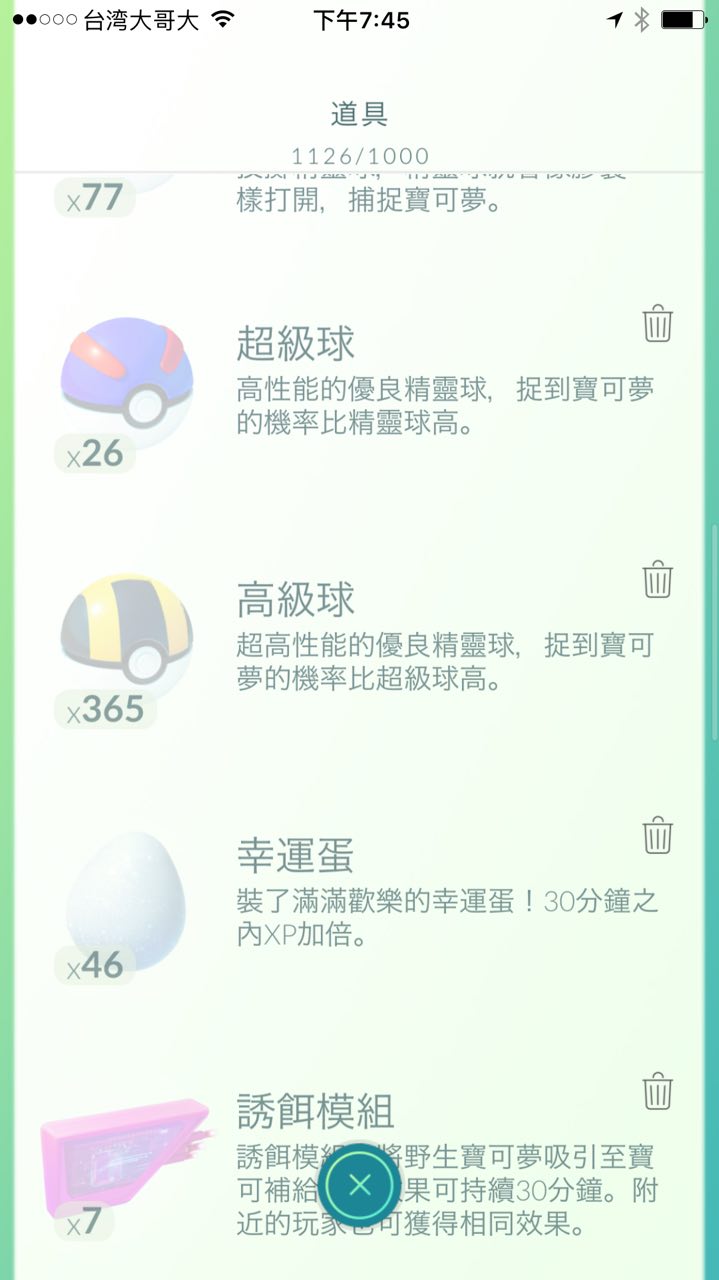Screen dimensions: 719x1280
Task: Discard 高級球 with its trash icon
Action: [x=657, y=580]
